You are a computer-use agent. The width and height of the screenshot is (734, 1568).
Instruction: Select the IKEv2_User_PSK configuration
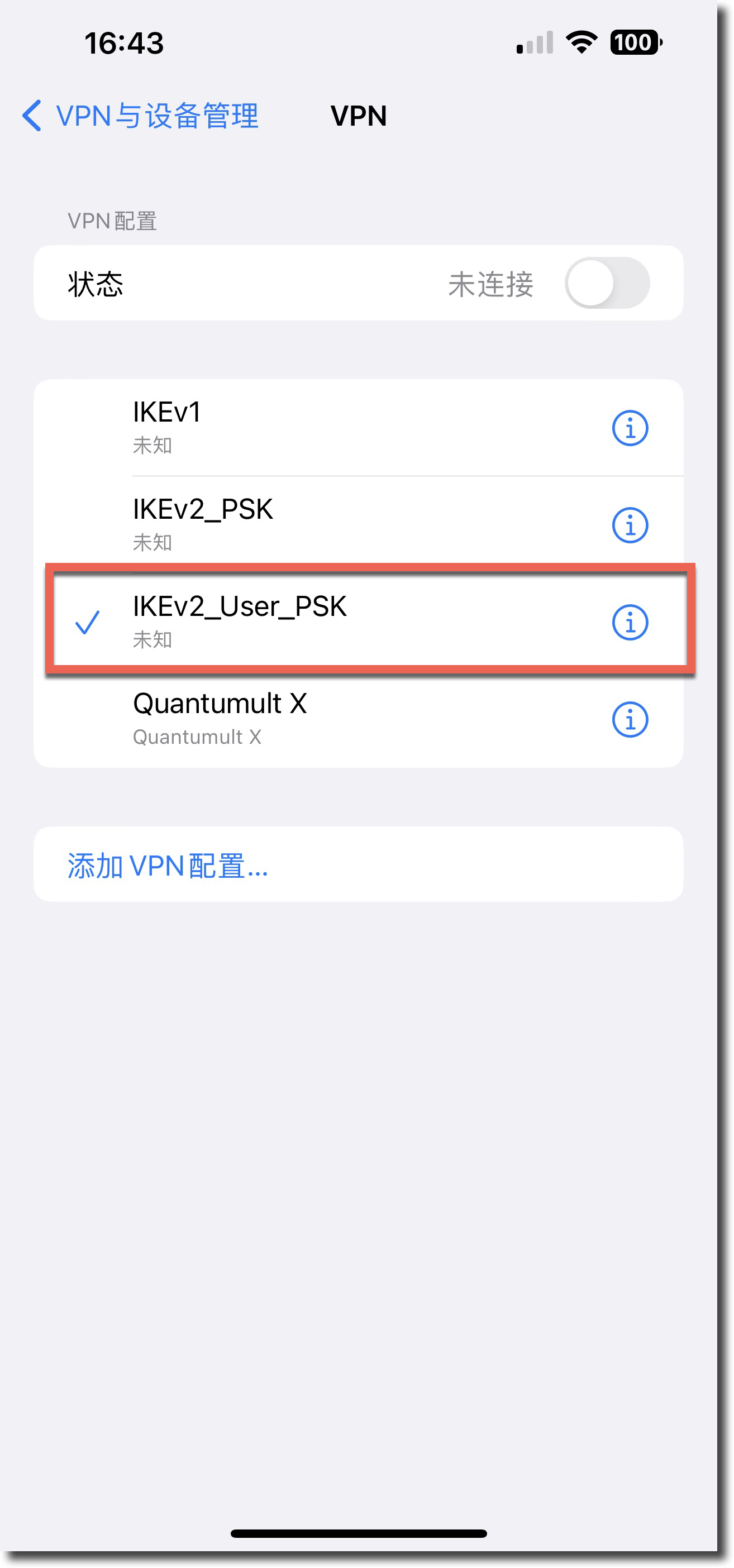304,622
